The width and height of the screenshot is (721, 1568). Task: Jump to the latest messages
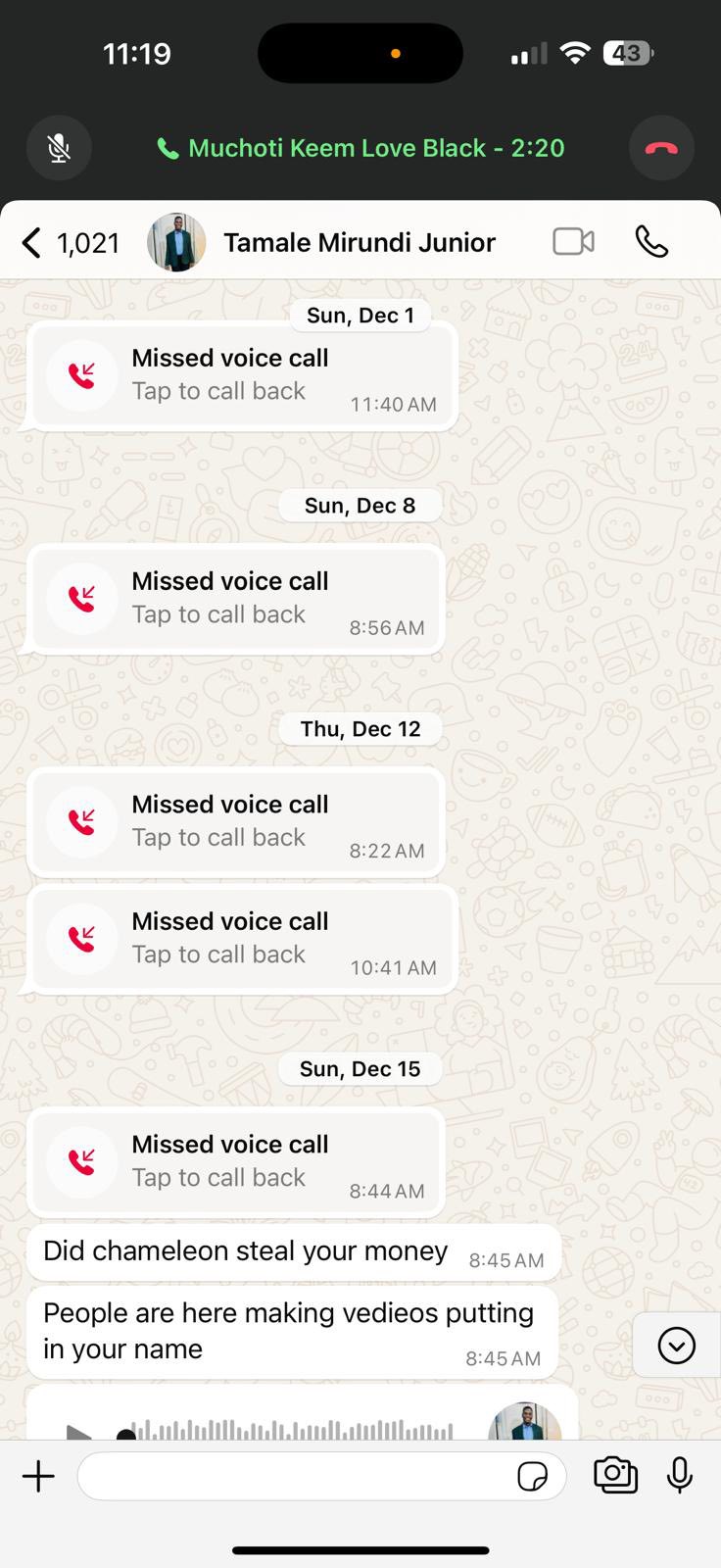676,1346
